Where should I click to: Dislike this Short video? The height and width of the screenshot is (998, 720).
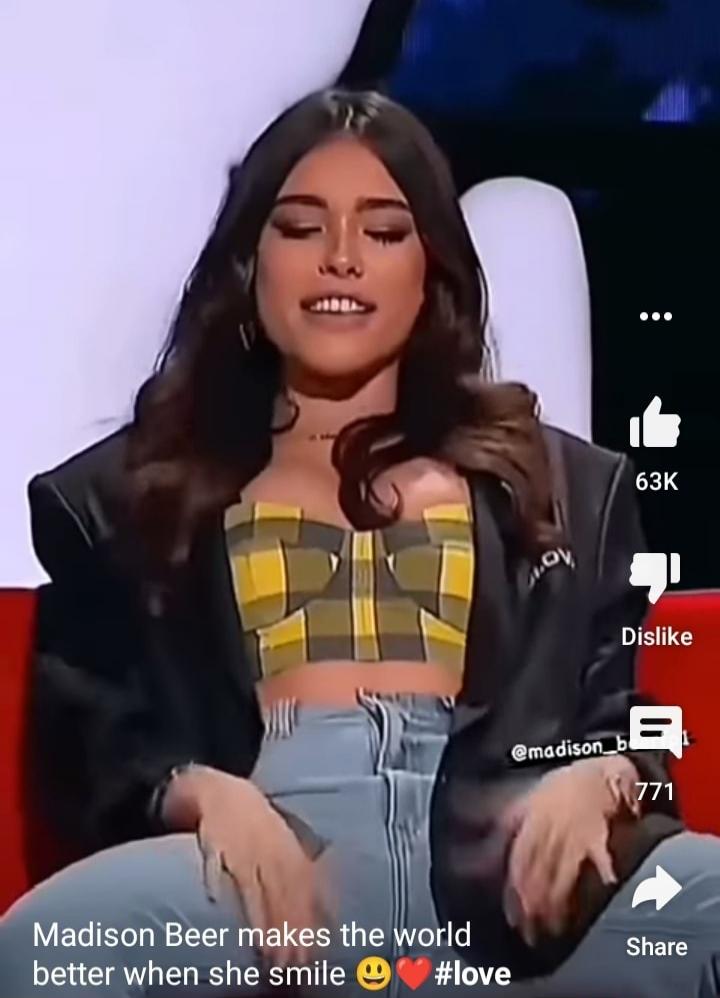pos(655,578)
